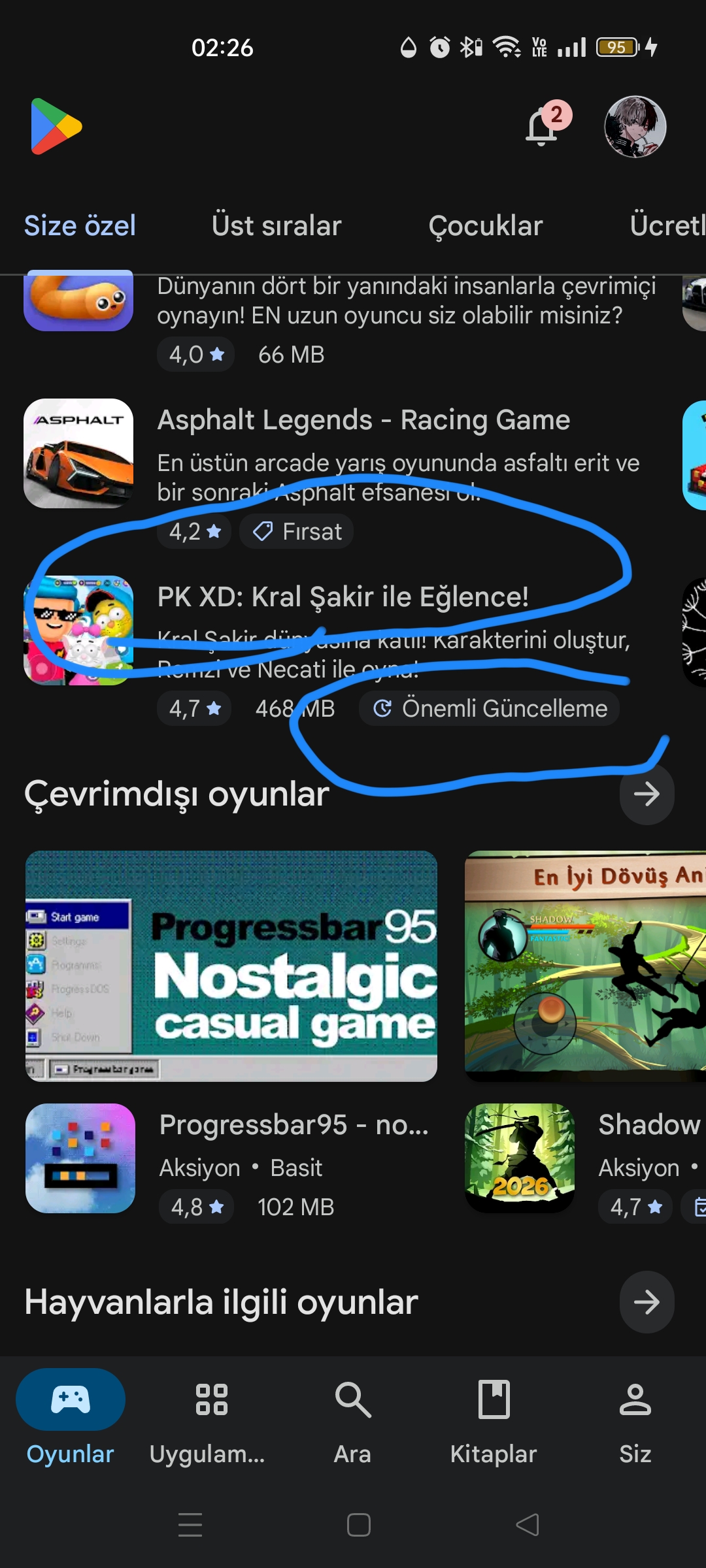Tap the system home button
Screen dimensions: 706x1568
point(359,1525)
